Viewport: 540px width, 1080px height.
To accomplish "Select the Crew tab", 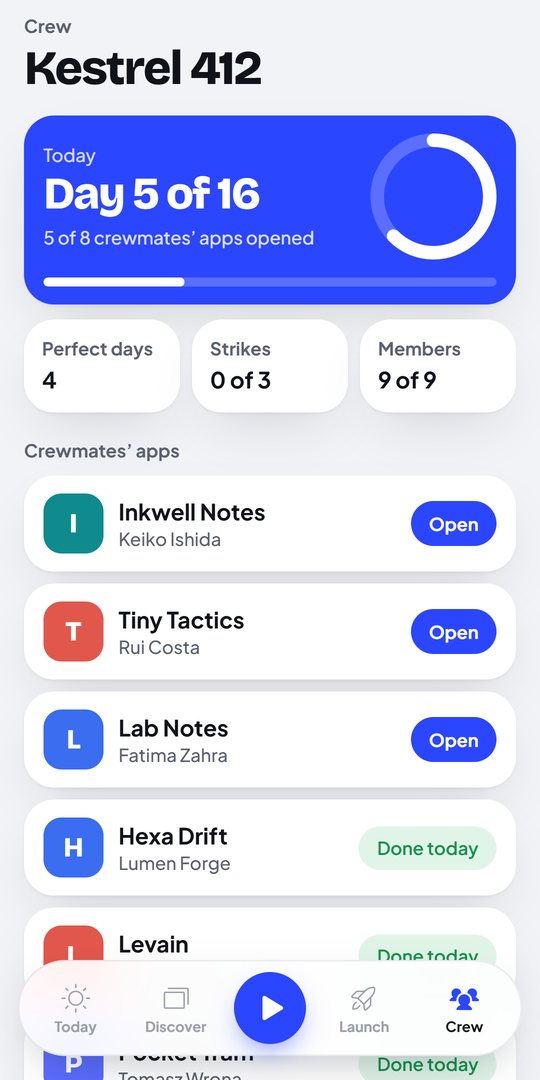I will (464, 1008).
